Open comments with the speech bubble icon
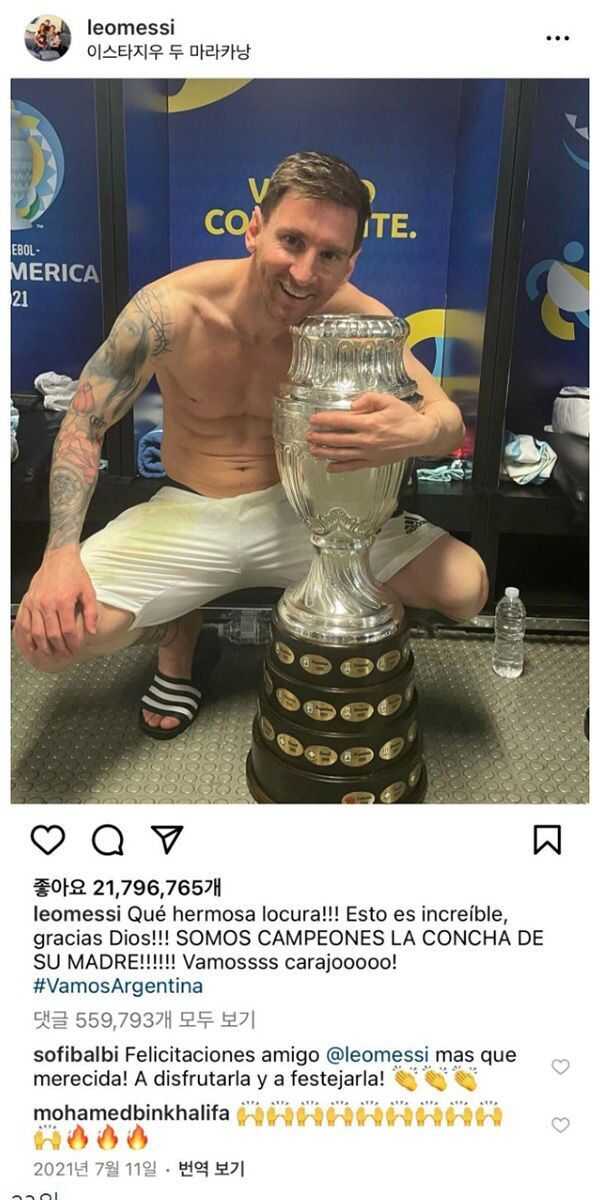 [107, 840]
